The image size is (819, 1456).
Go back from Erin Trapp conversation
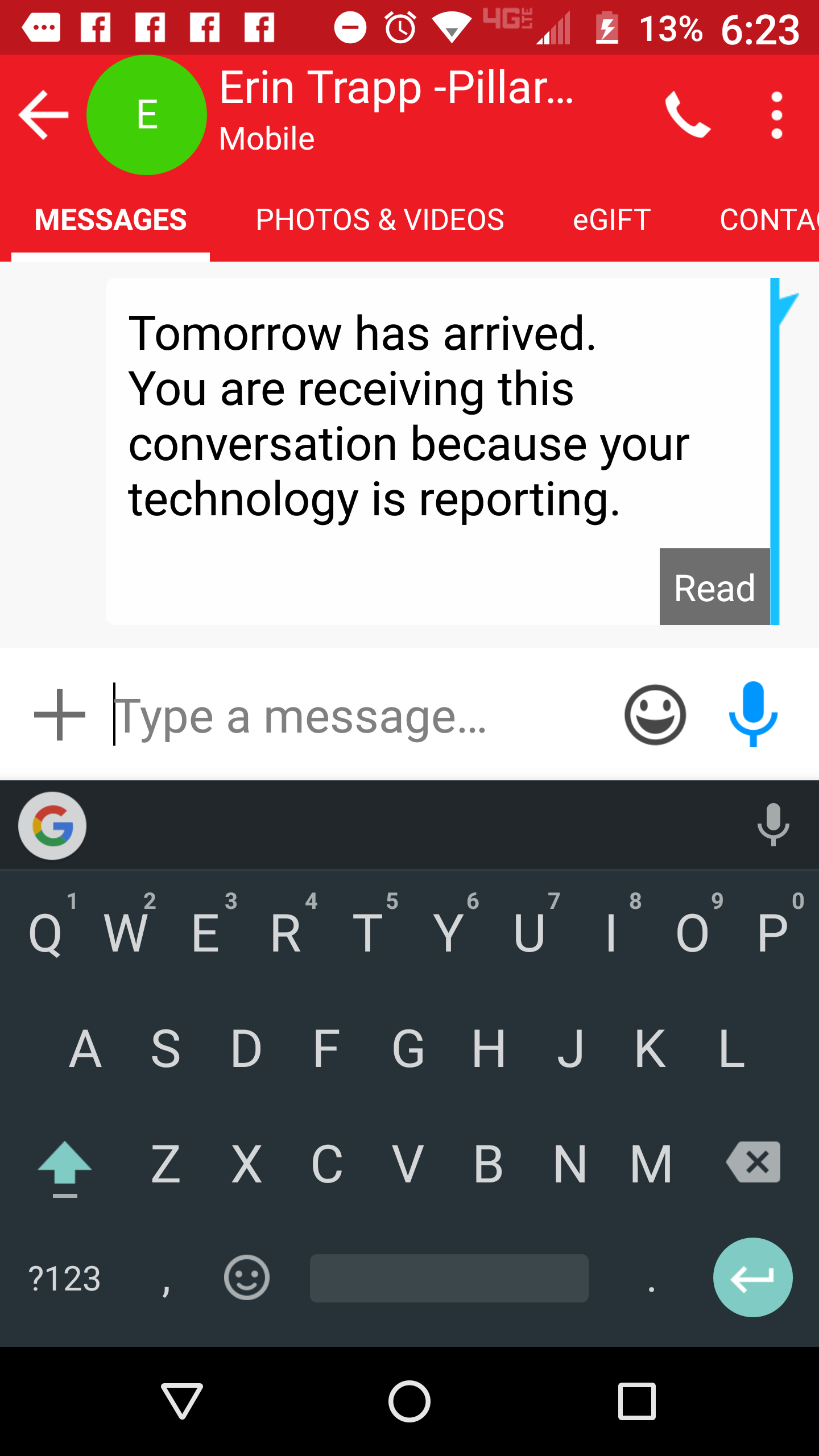[43, 115]
